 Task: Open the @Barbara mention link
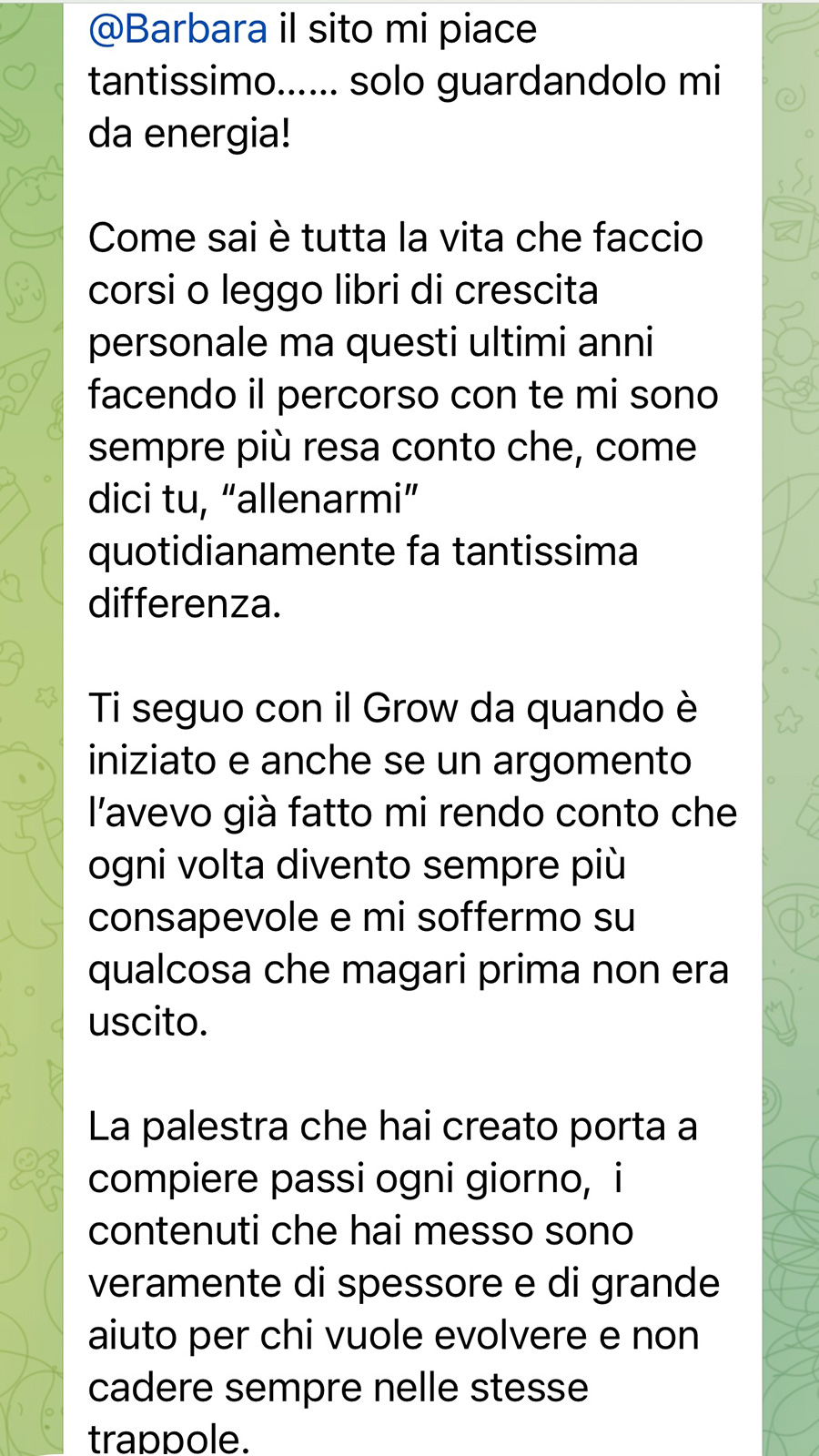(178, 29)
